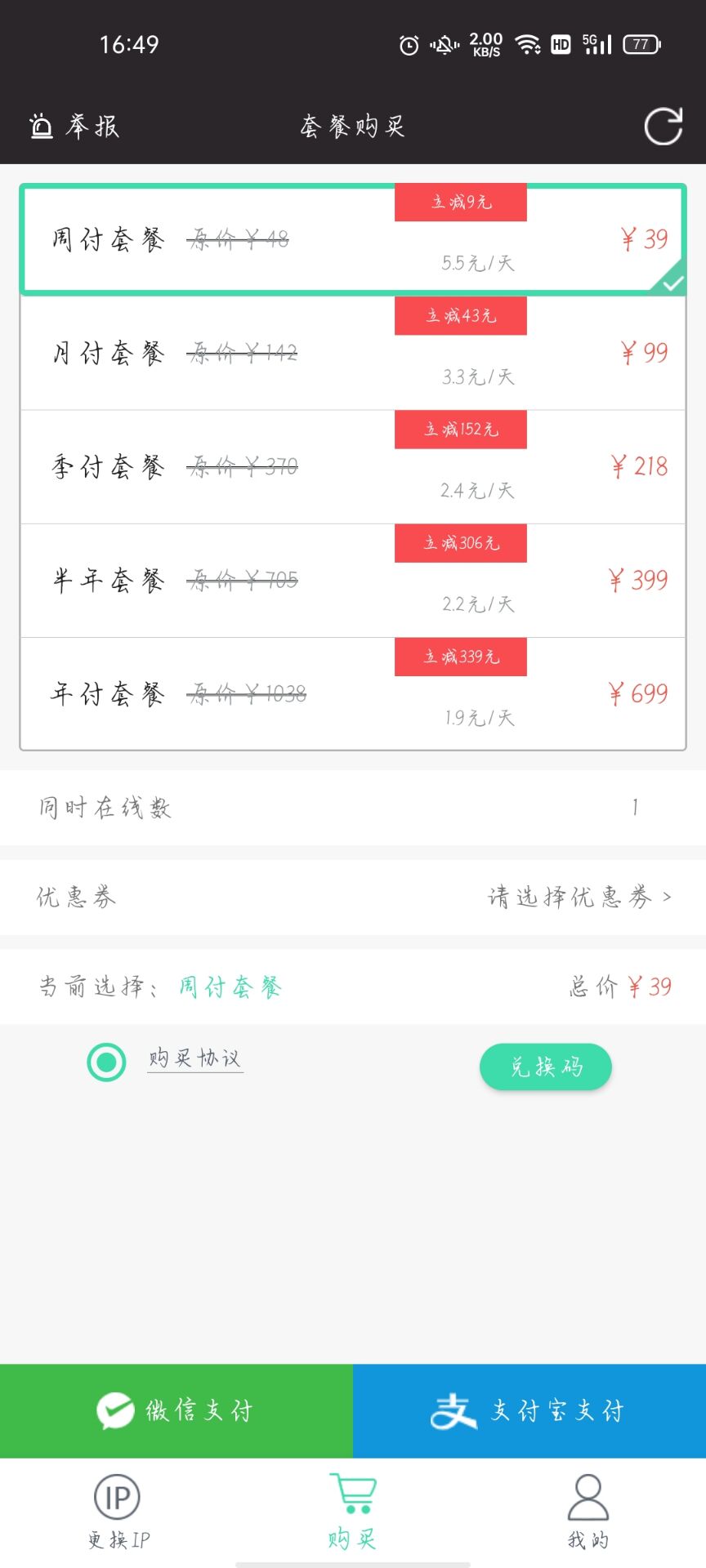Select the 季付套餐 quarterly plan row

coord(353,465)
